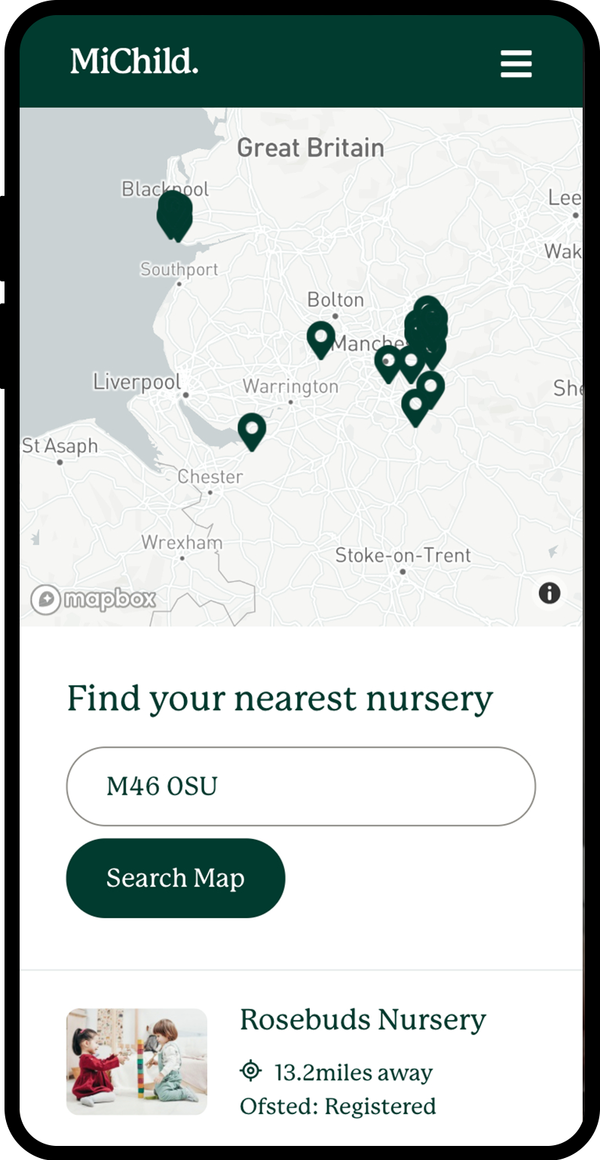Image resolution: width=600 pixels, height=1160 pixels.
Task: Open the Rosebuds Nursery listing
Action: point(362,1020)
